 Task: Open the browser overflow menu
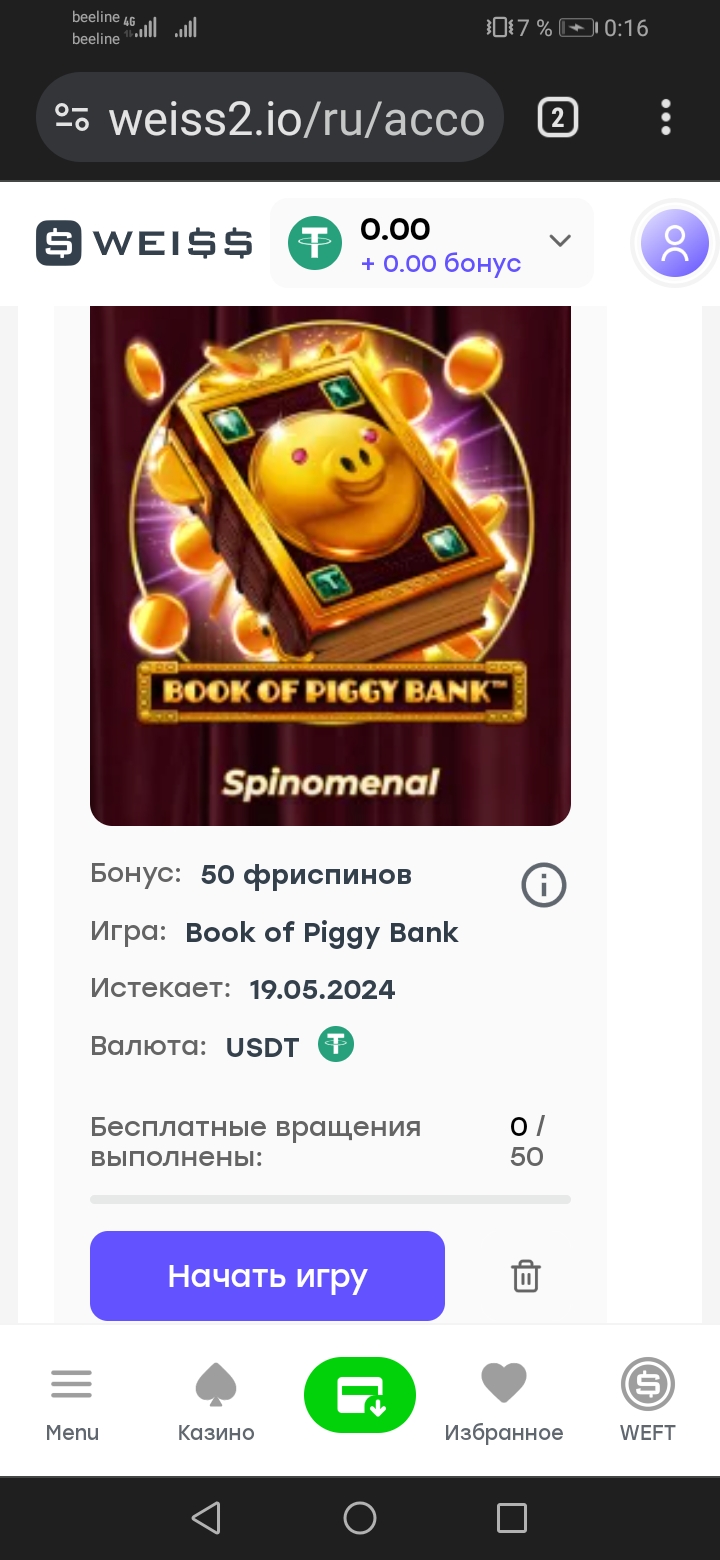pos(666,119)
